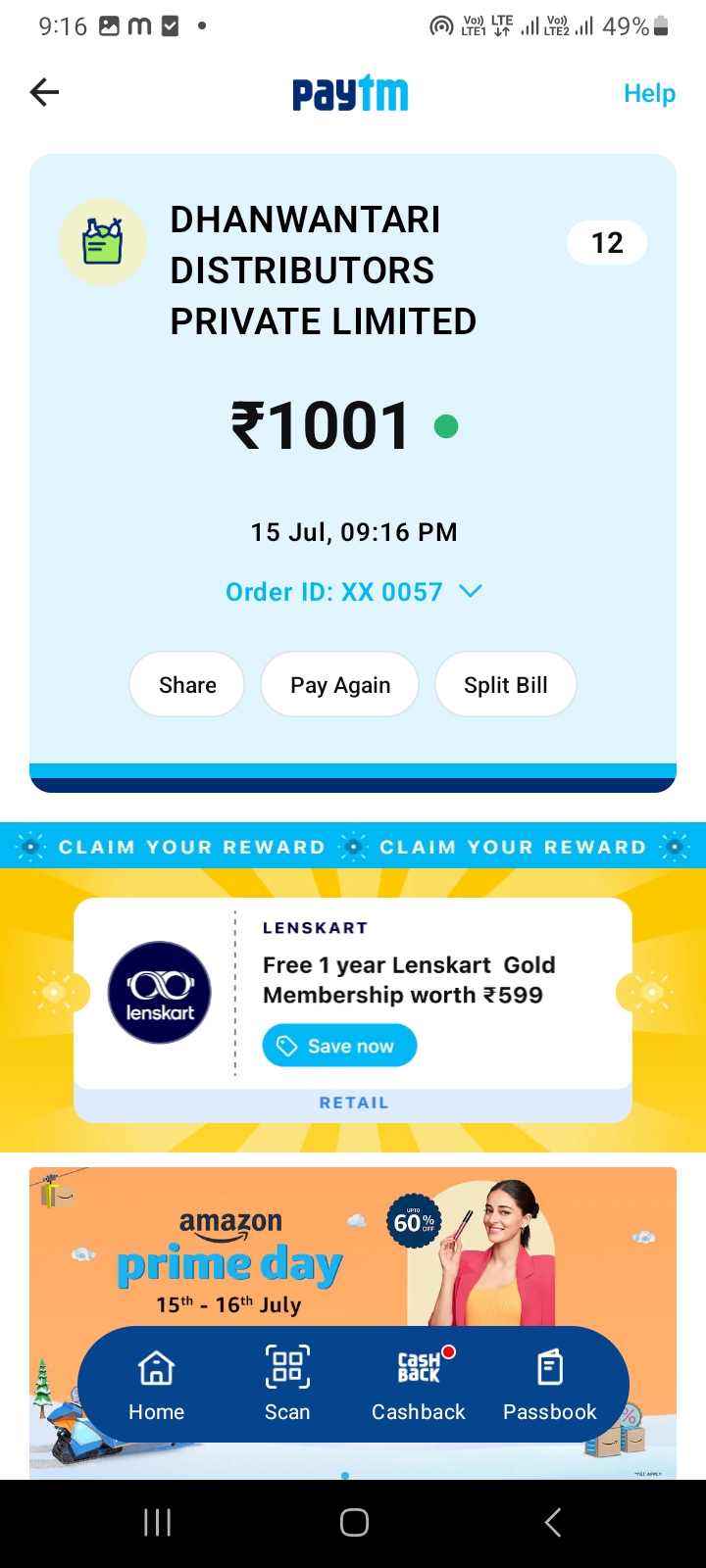Screen dimensions: 706x1568
Task: Open the Scan QR option
Action: (287, 1385)
